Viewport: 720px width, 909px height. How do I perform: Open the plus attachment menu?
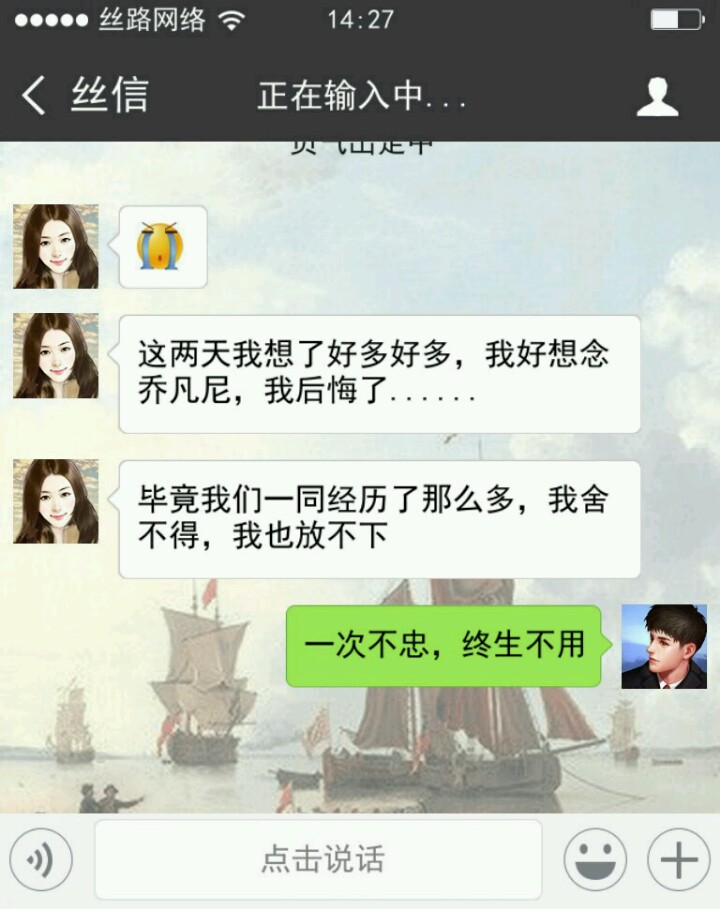(679, 859)
